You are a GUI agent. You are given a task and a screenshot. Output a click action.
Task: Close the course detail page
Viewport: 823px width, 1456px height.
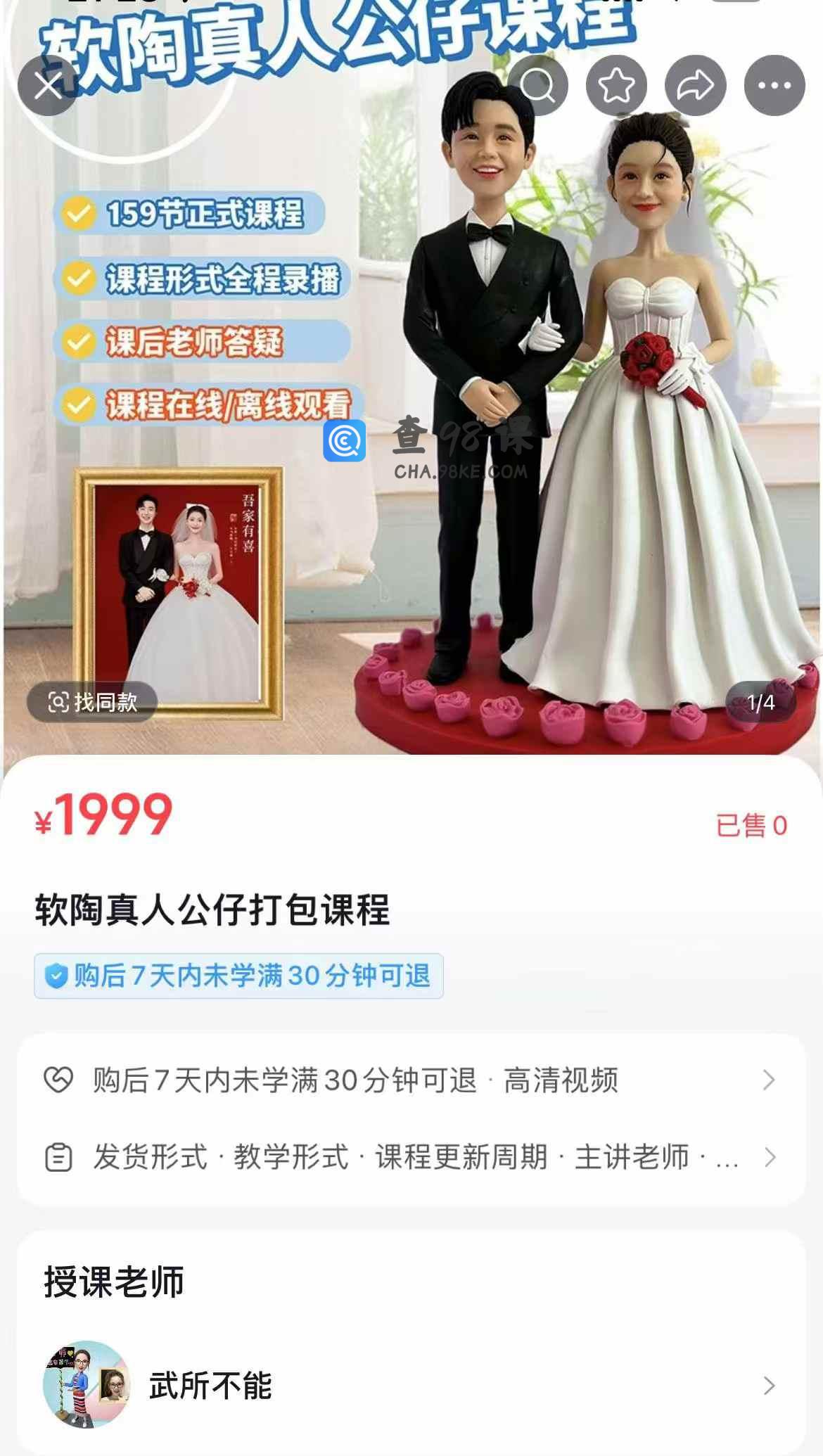(x=48, y=86)
